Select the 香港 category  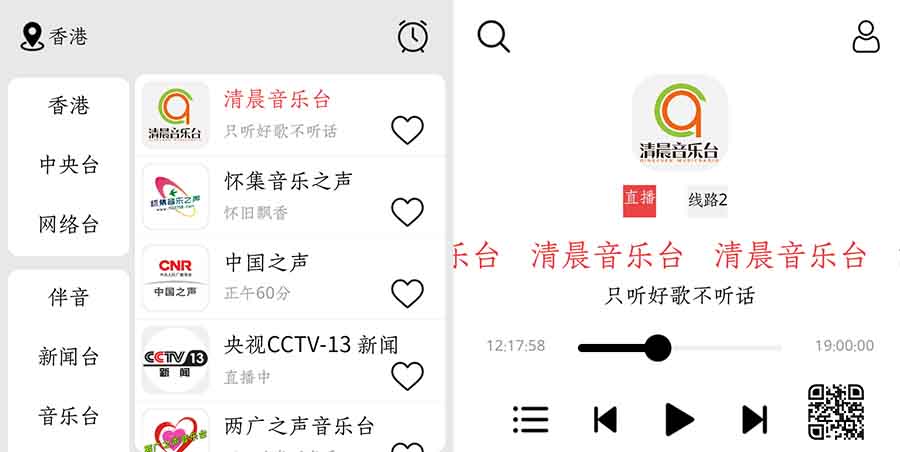(69, 106)
